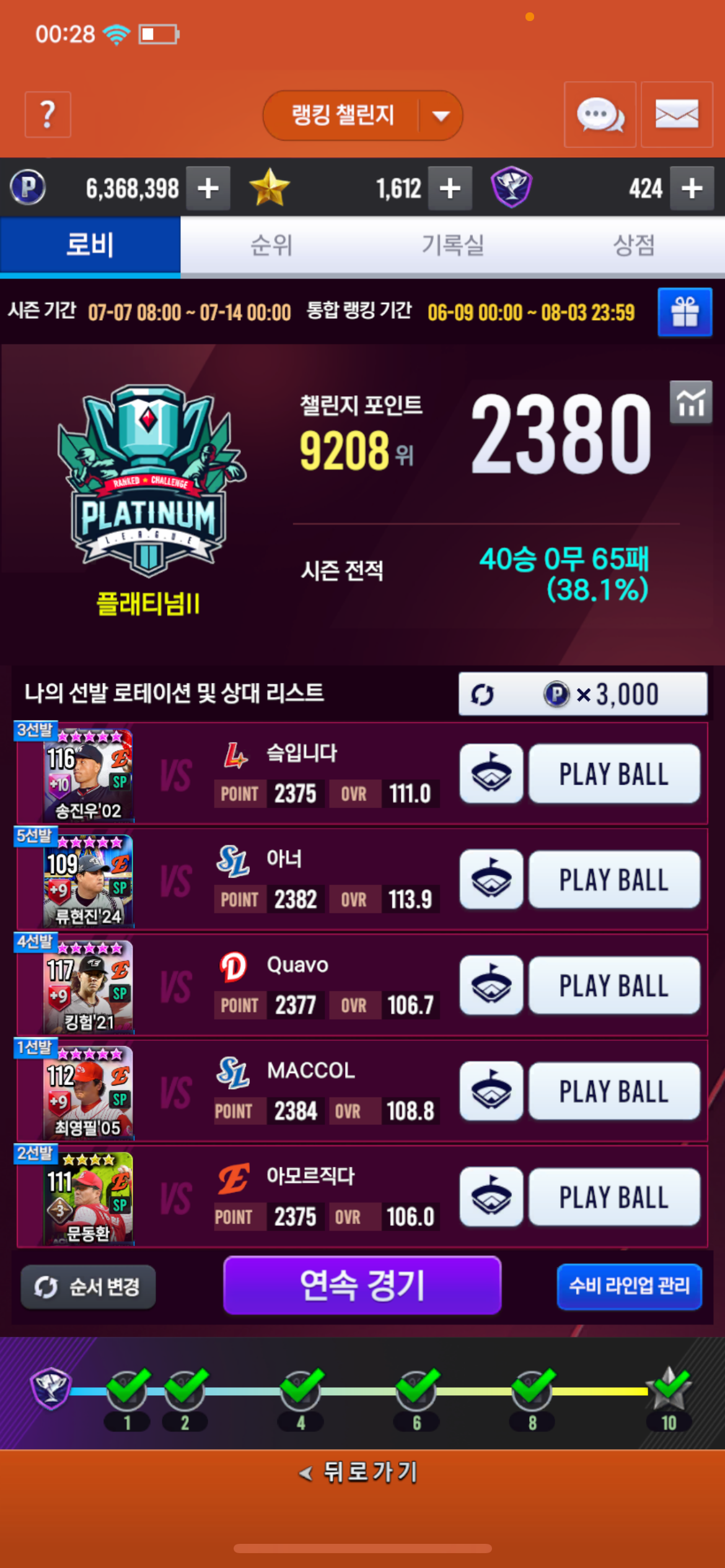Start 연속 경기 consecutive games
The height and width of the screenshot is (1568, 725).
pos(362,1285)
